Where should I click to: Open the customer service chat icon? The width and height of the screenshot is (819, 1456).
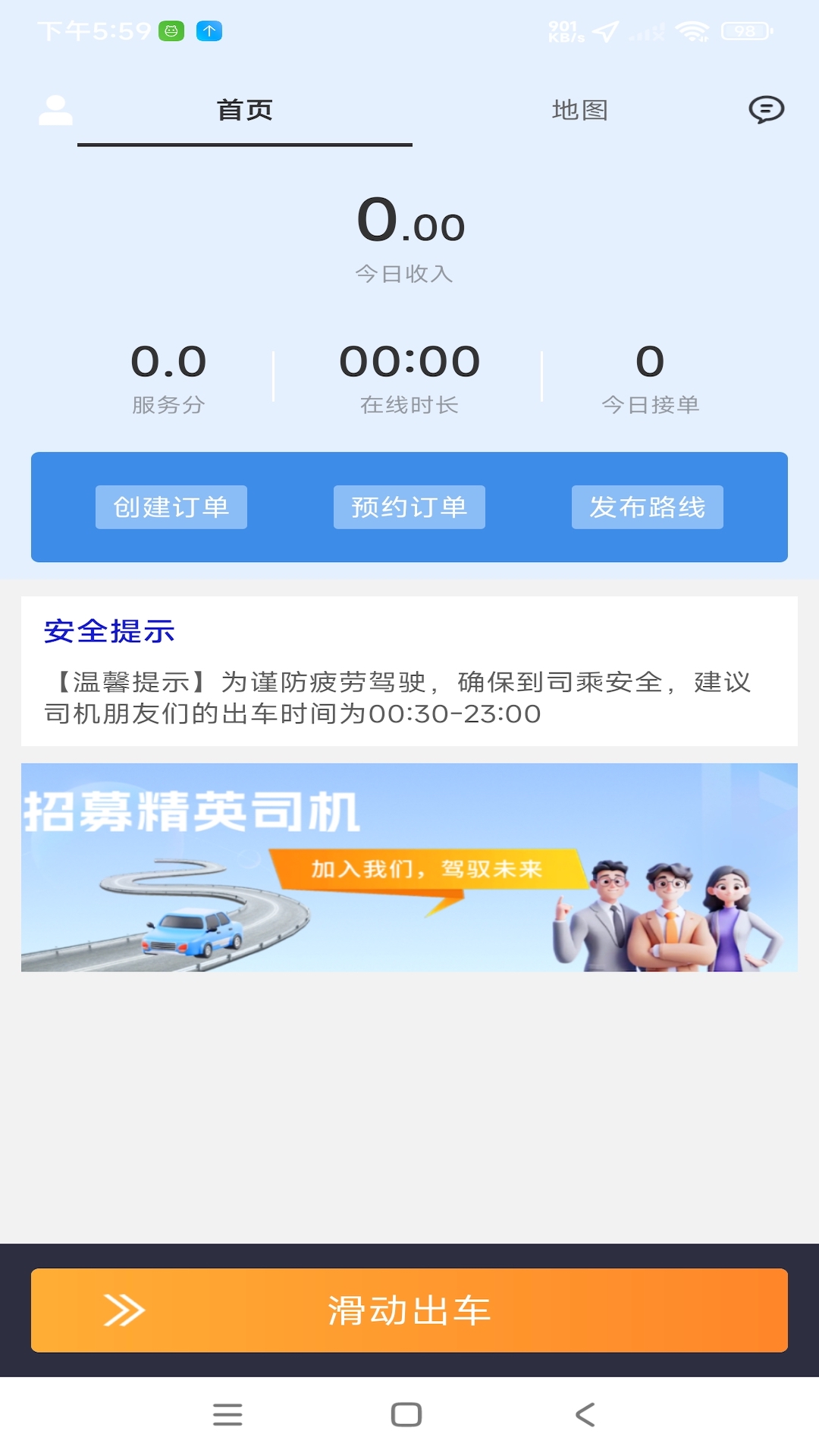[765, 109]
